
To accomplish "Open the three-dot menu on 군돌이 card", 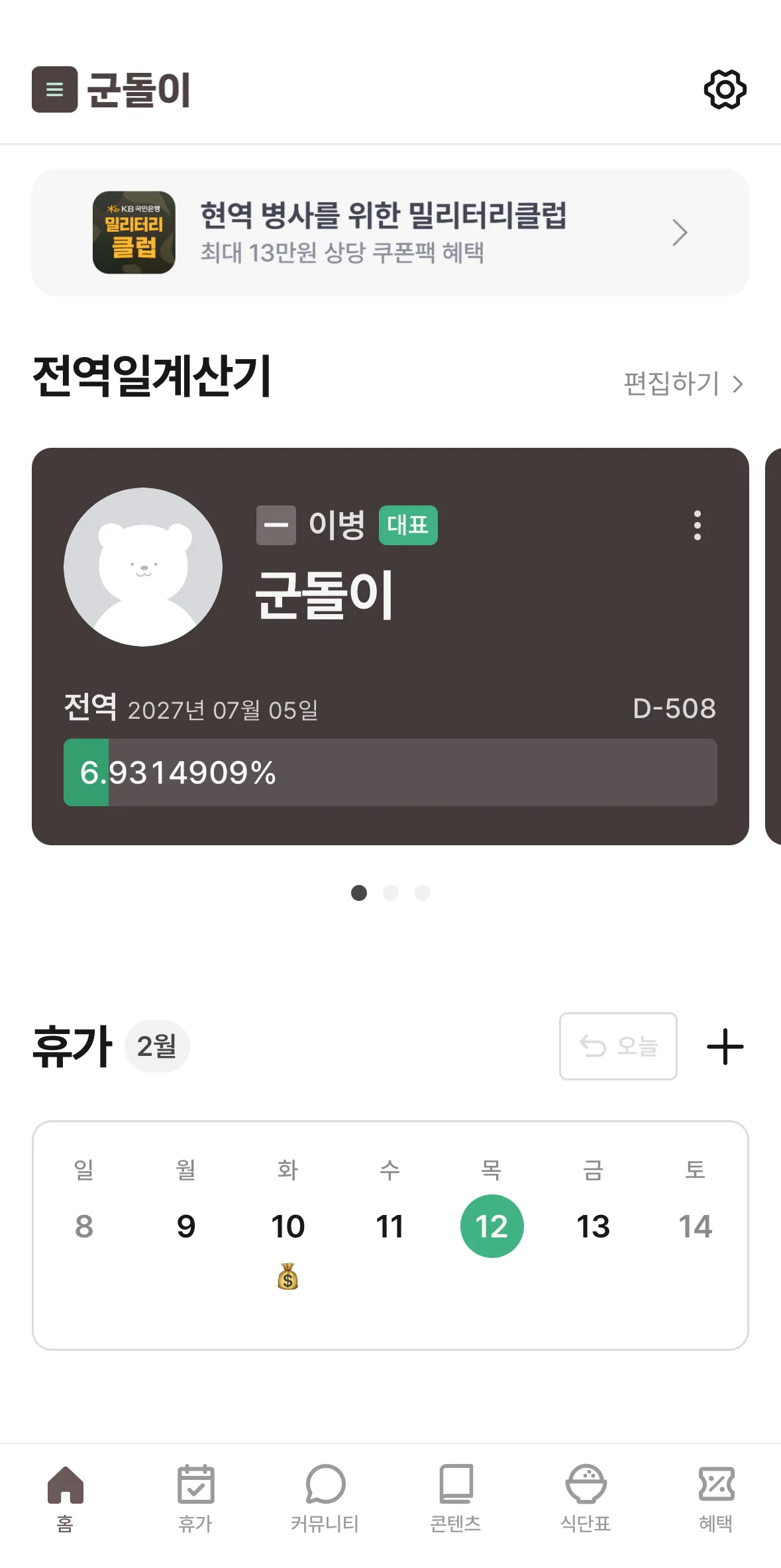I will point(697,525).
